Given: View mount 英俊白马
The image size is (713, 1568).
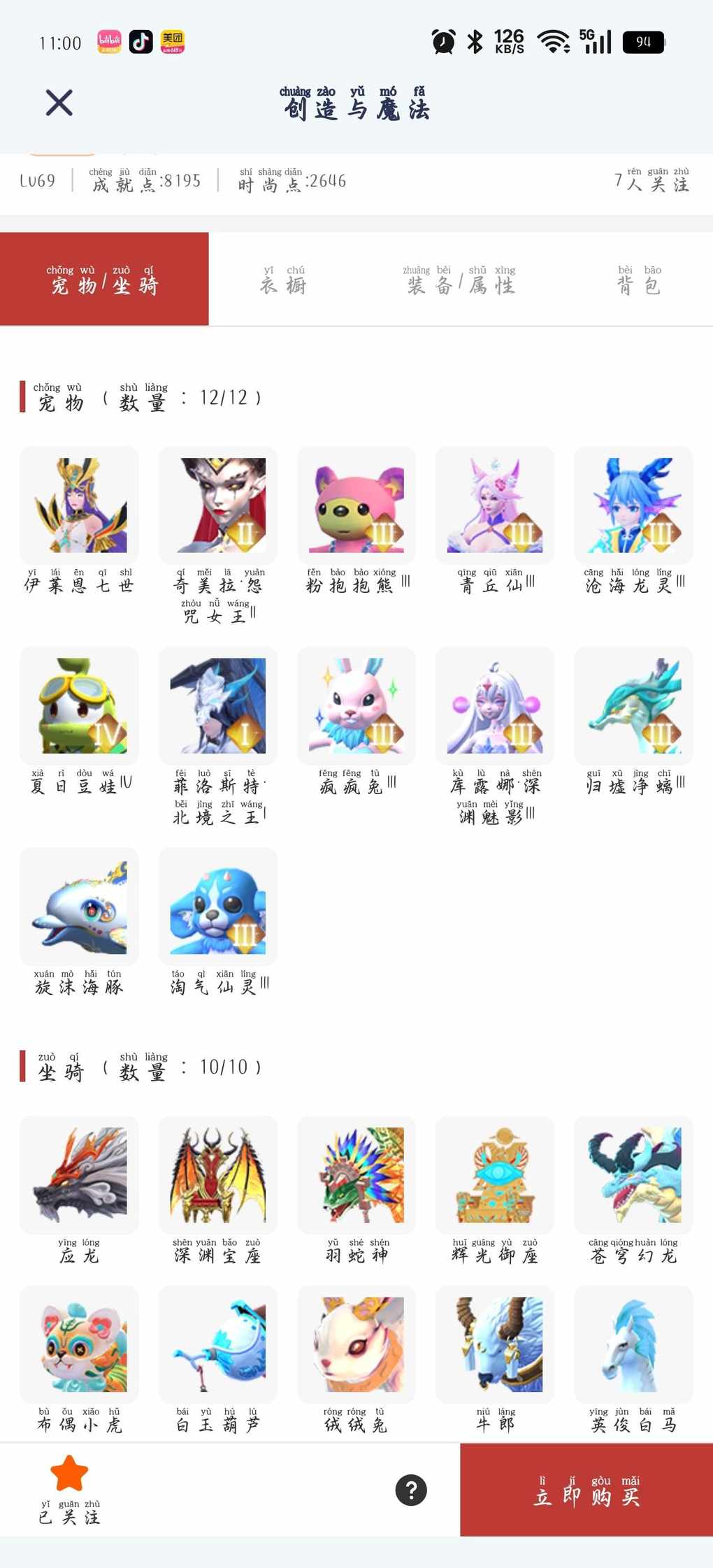Looking at the screenshot, I should click(633, 1344).
